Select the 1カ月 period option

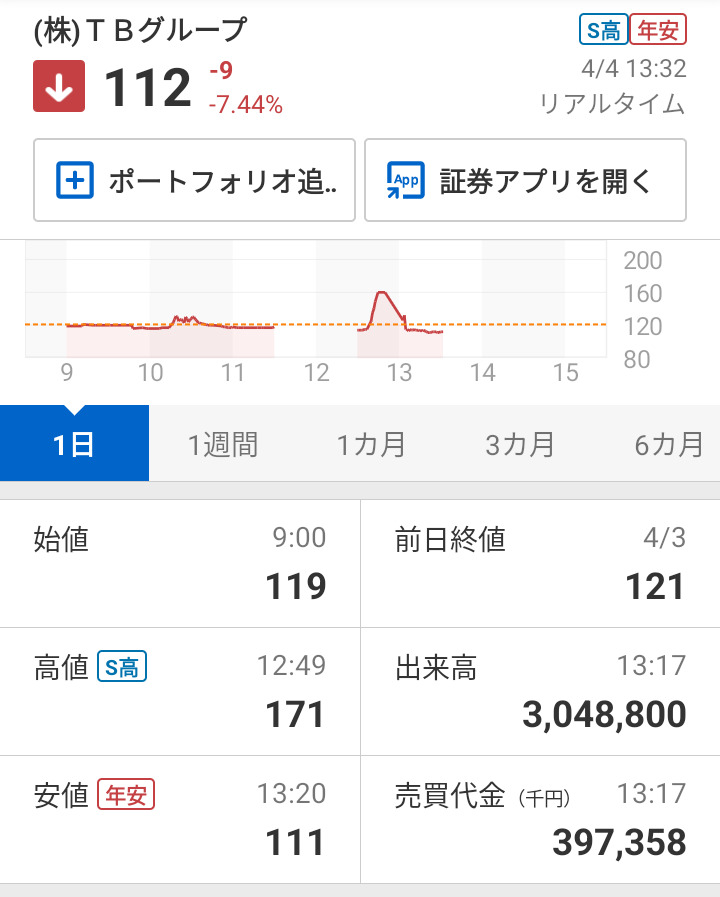point(370,442)
